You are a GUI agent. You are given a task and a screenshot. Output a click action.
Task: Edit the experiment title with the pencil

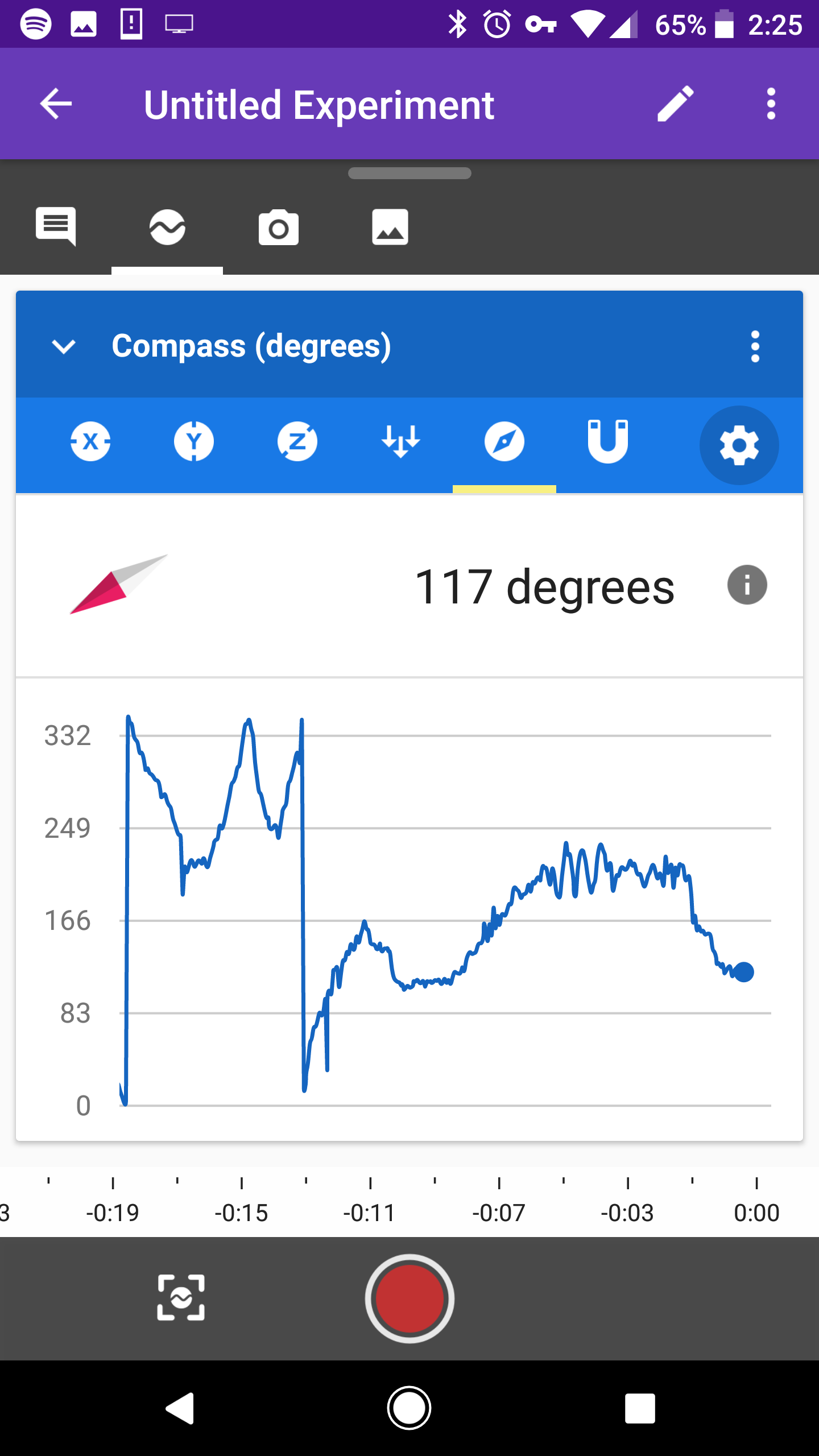click(675, 104)
